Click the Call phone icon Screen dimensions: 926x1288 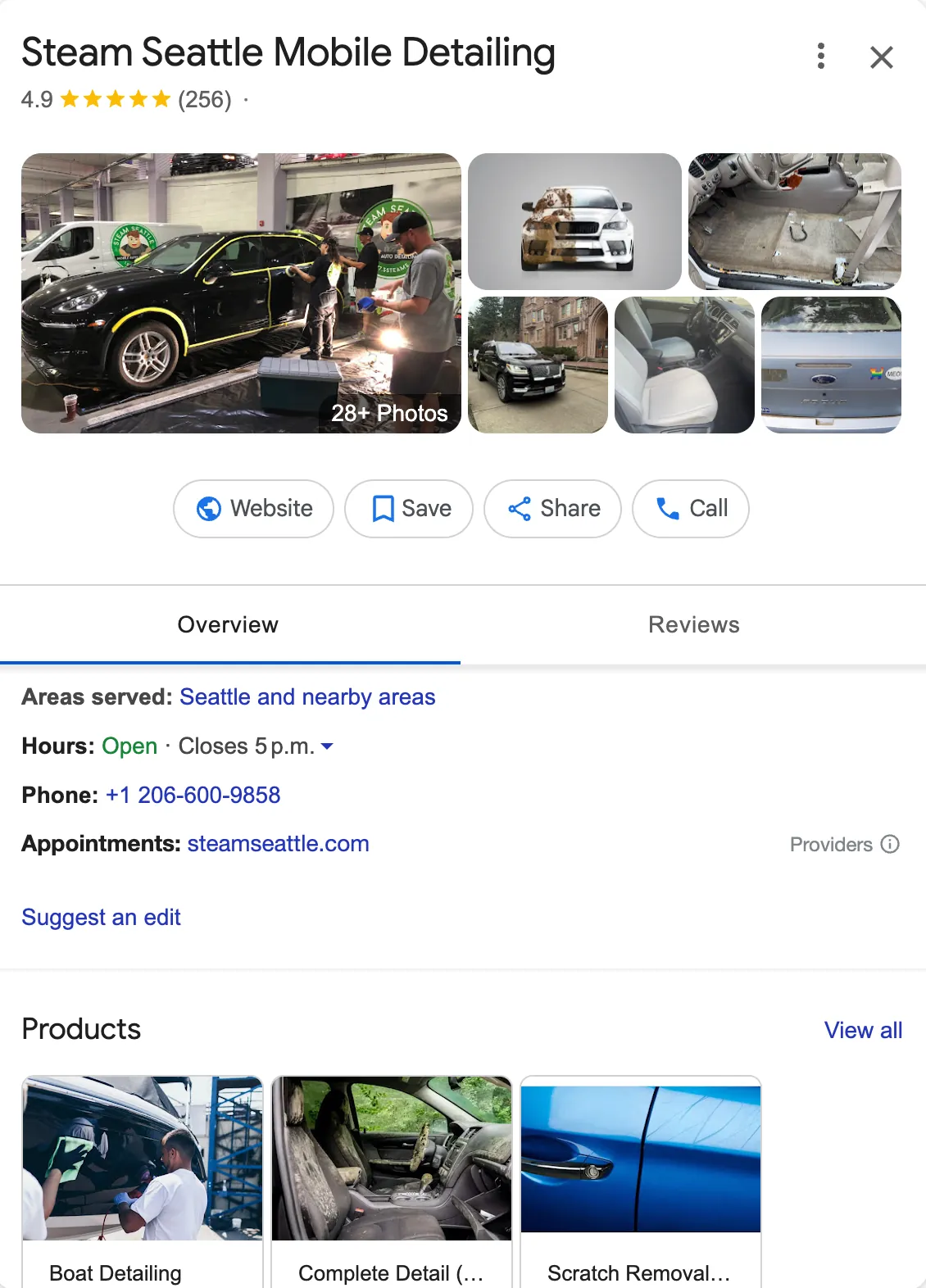pos(670,509)
